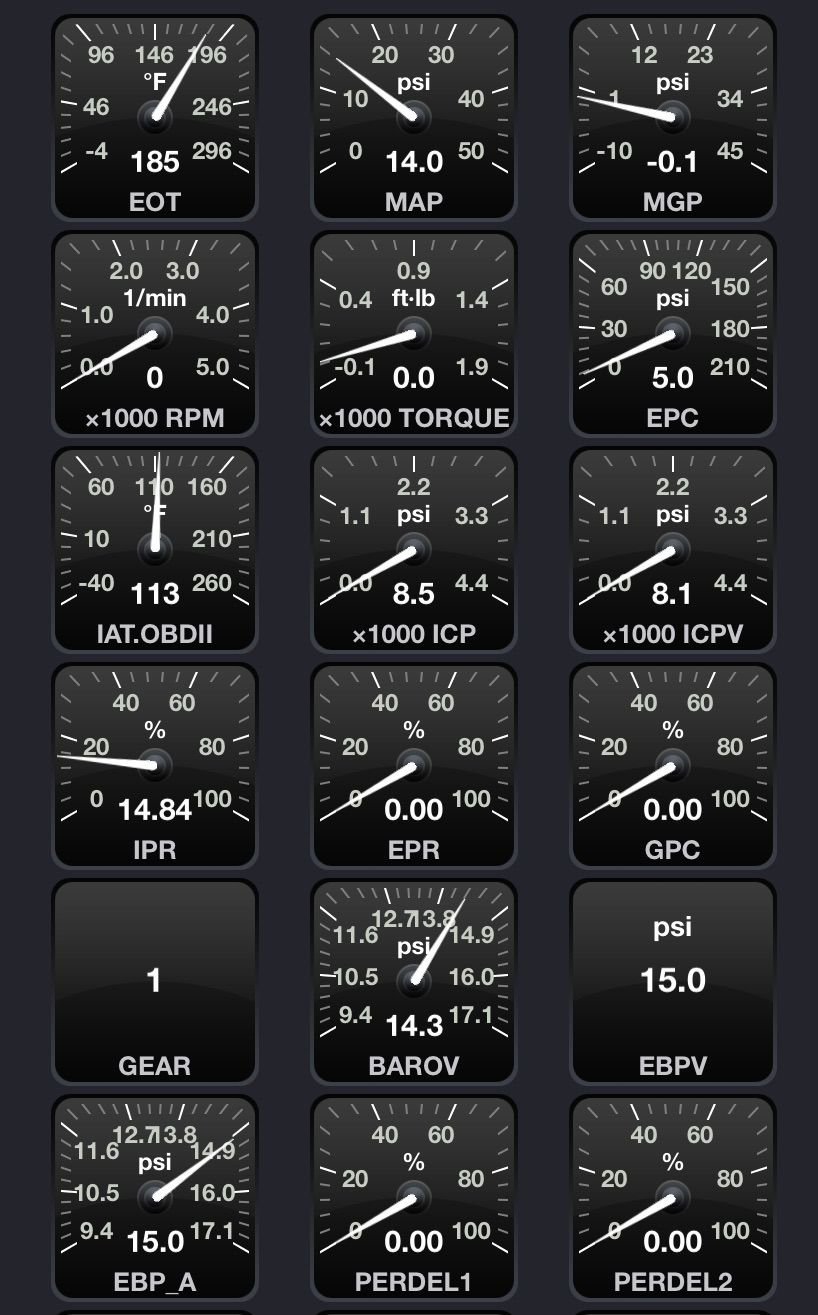Tap the ×1000 ICP gauge
The width and height of the screenshot is (818, 1315).
click(414, 549)
